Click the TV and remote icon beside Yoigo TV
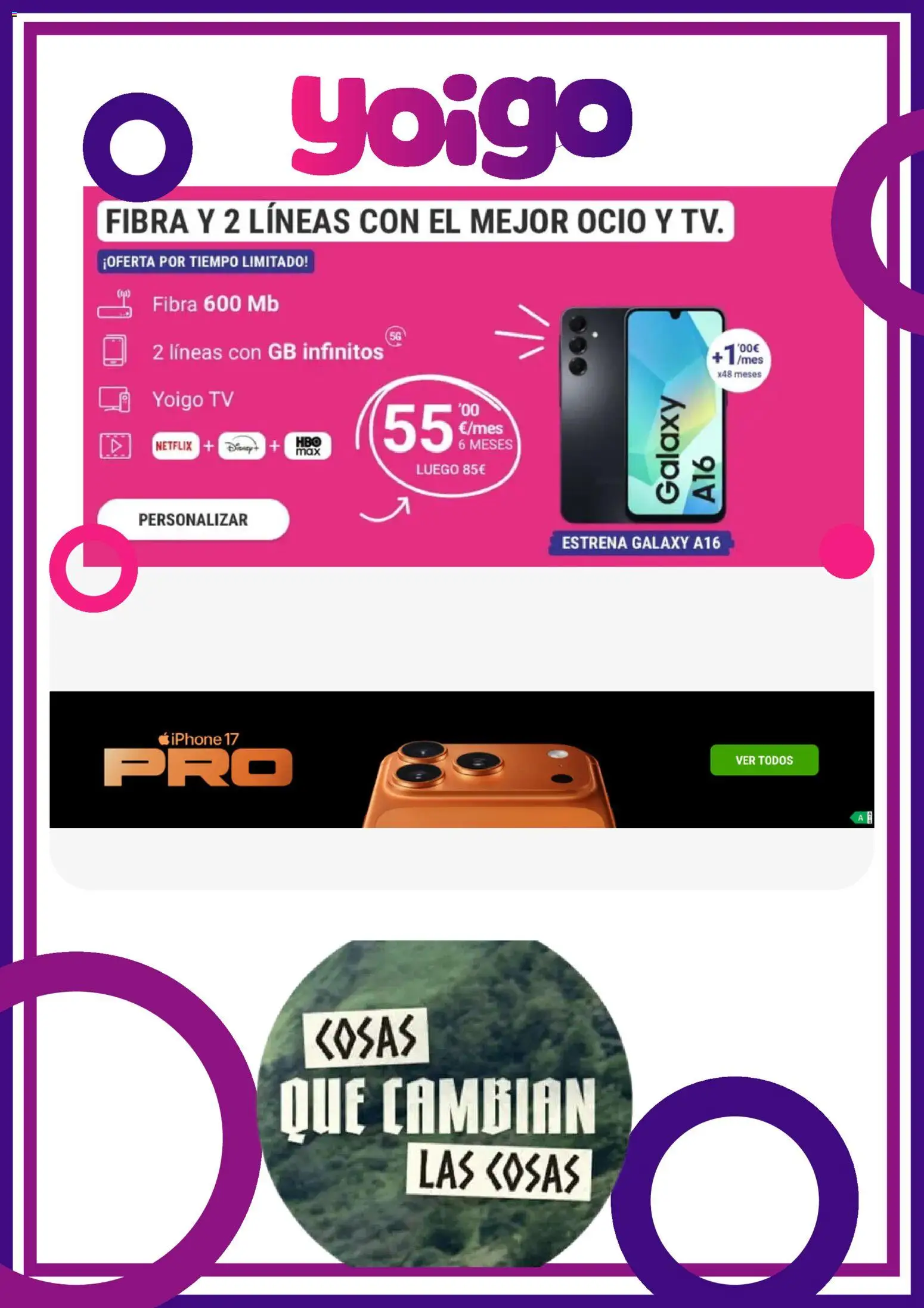924x1308 pixels. click(114, 398)
